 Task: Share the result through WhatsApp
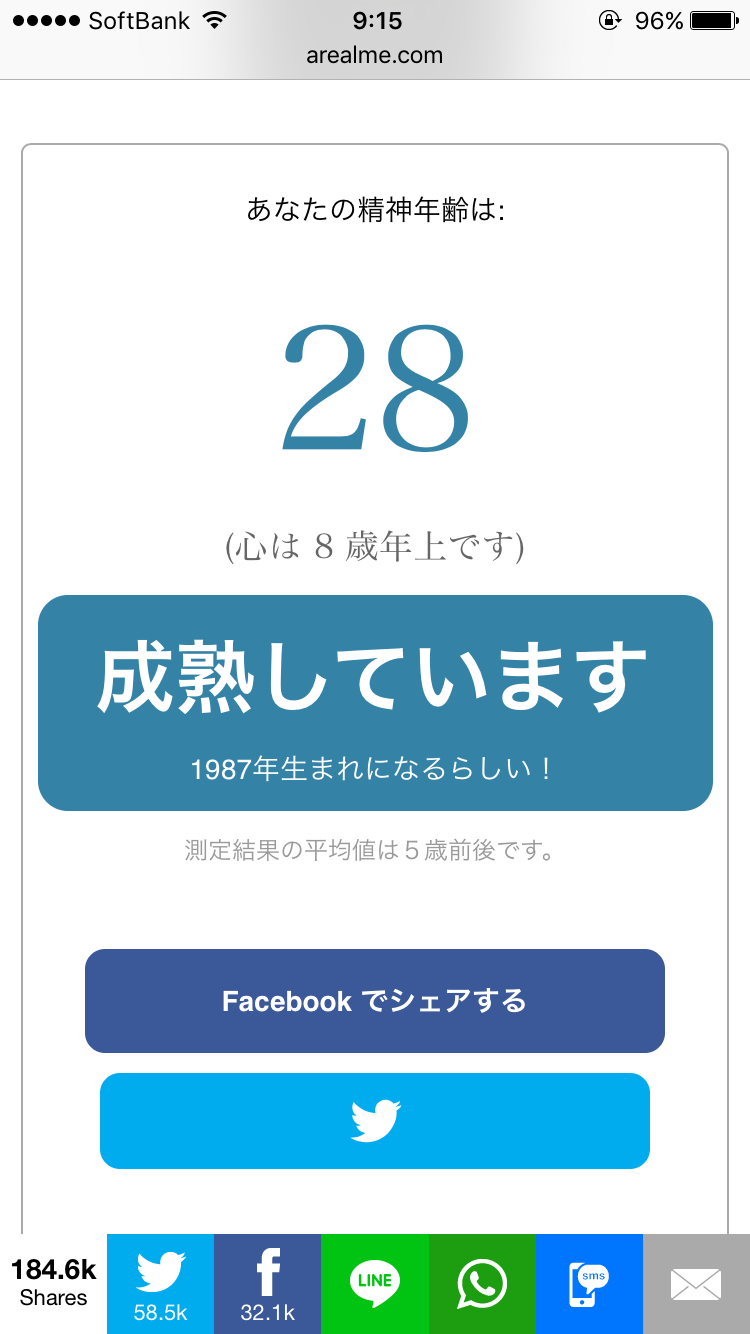coord(482,1284)
